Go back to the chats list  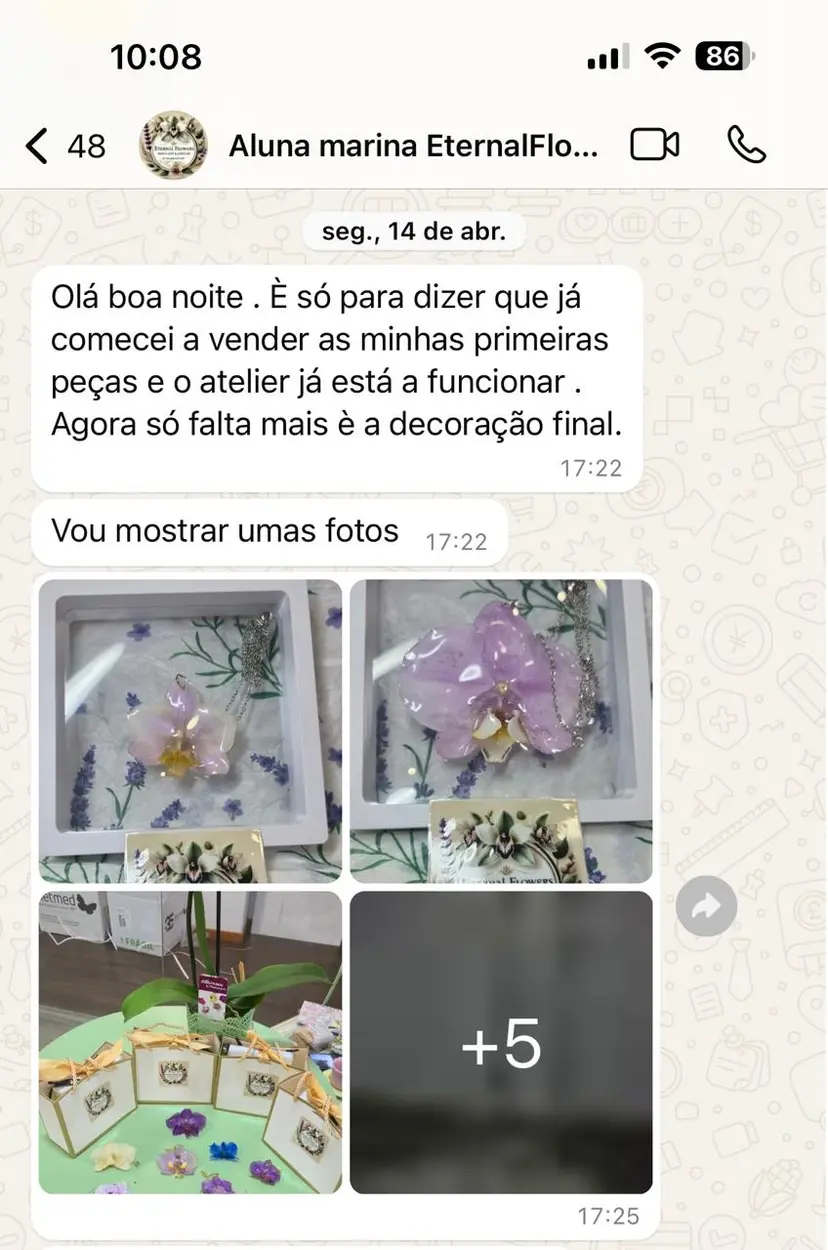tap(38, 146)
